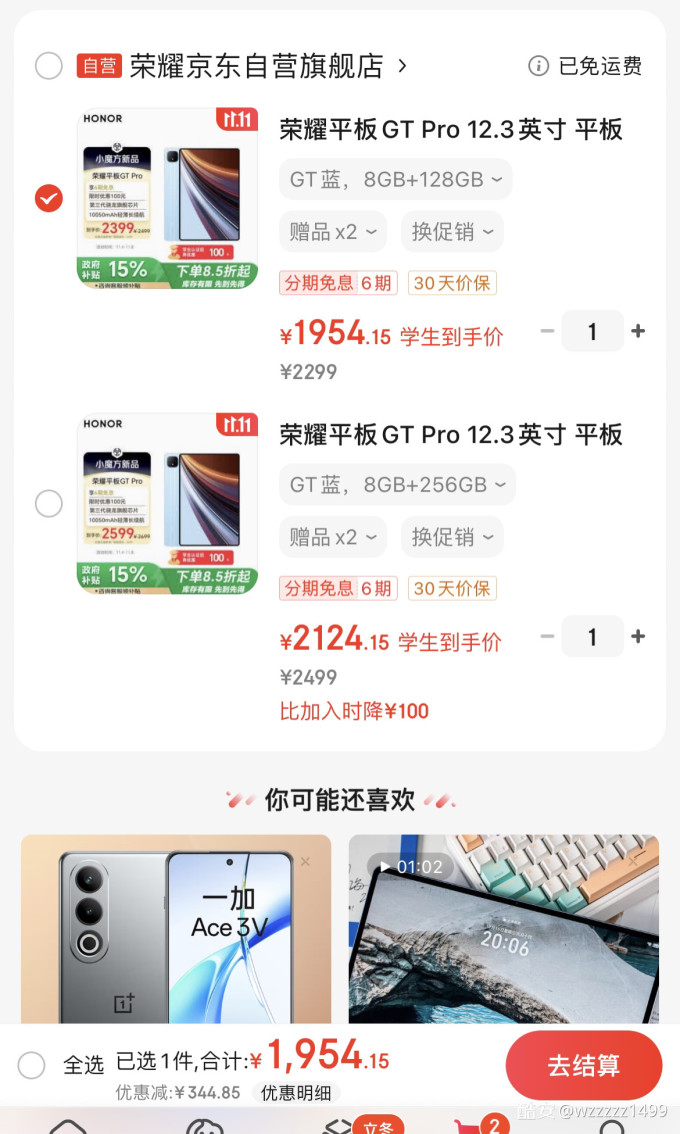The height and width of the screenshot is (1134, 680).
Task: View the 已免运费 shipping info
Action: click(x=585, y=66)
